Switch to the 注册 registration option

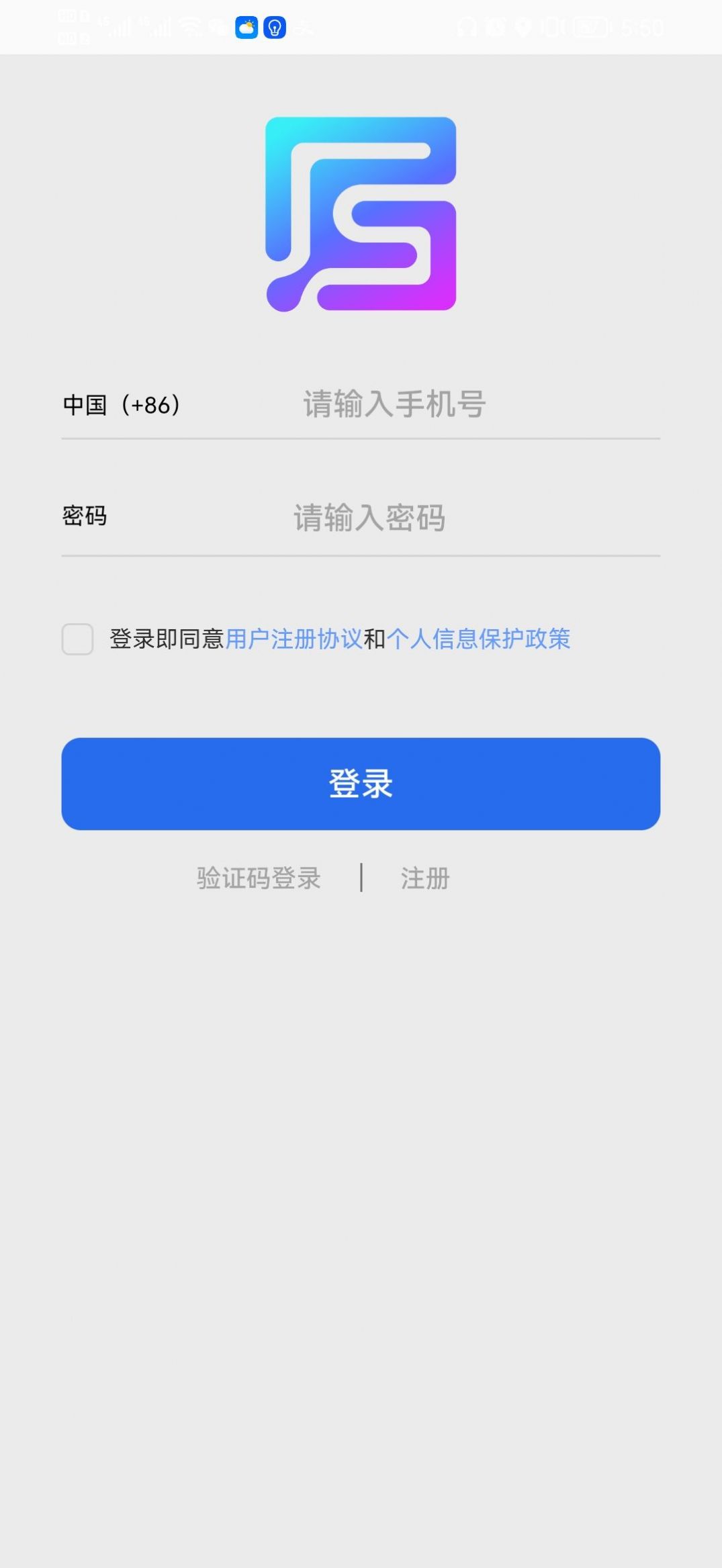click(x=424, y=878)
